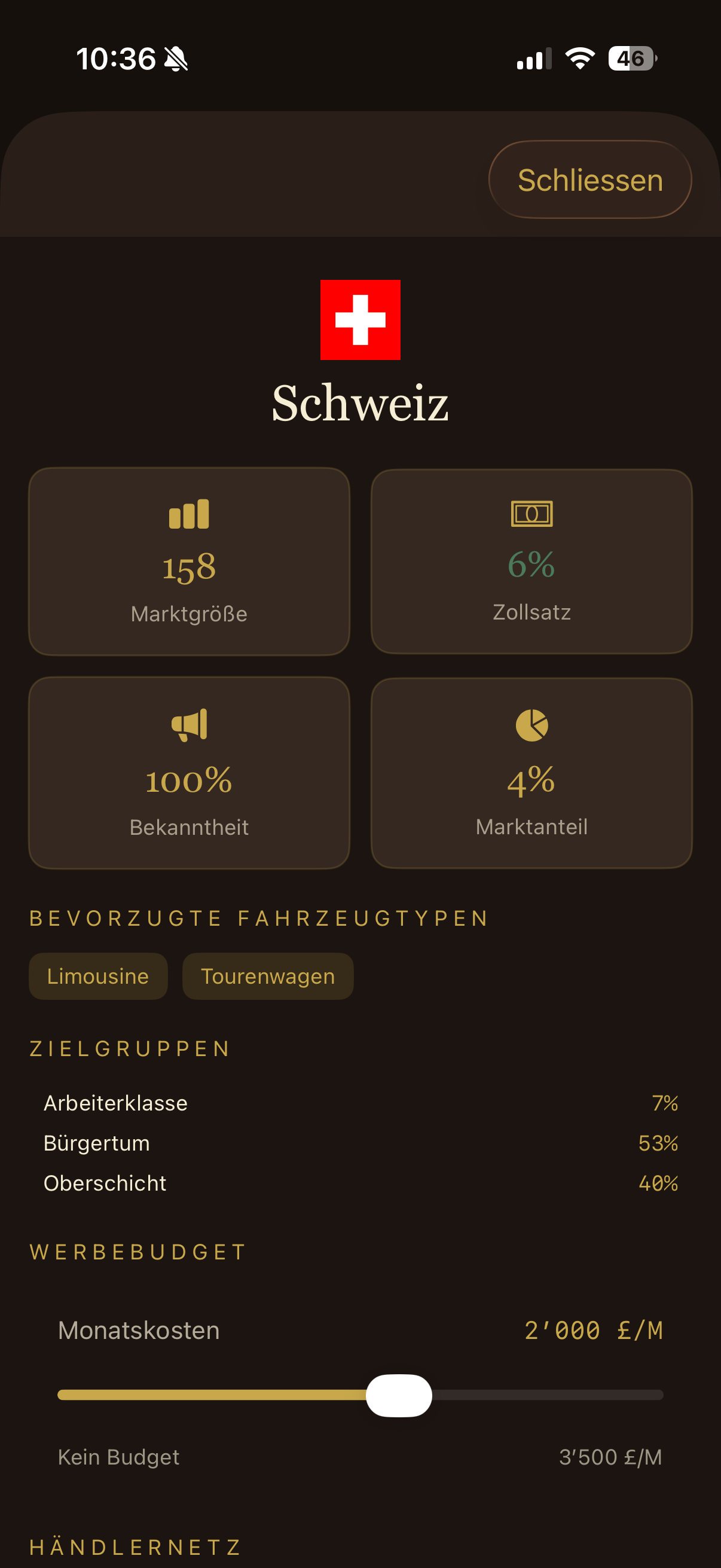721x1568 pixels.
Task: Close the Schweiz market sheet via Schliessen
Action: click(589, 179)
